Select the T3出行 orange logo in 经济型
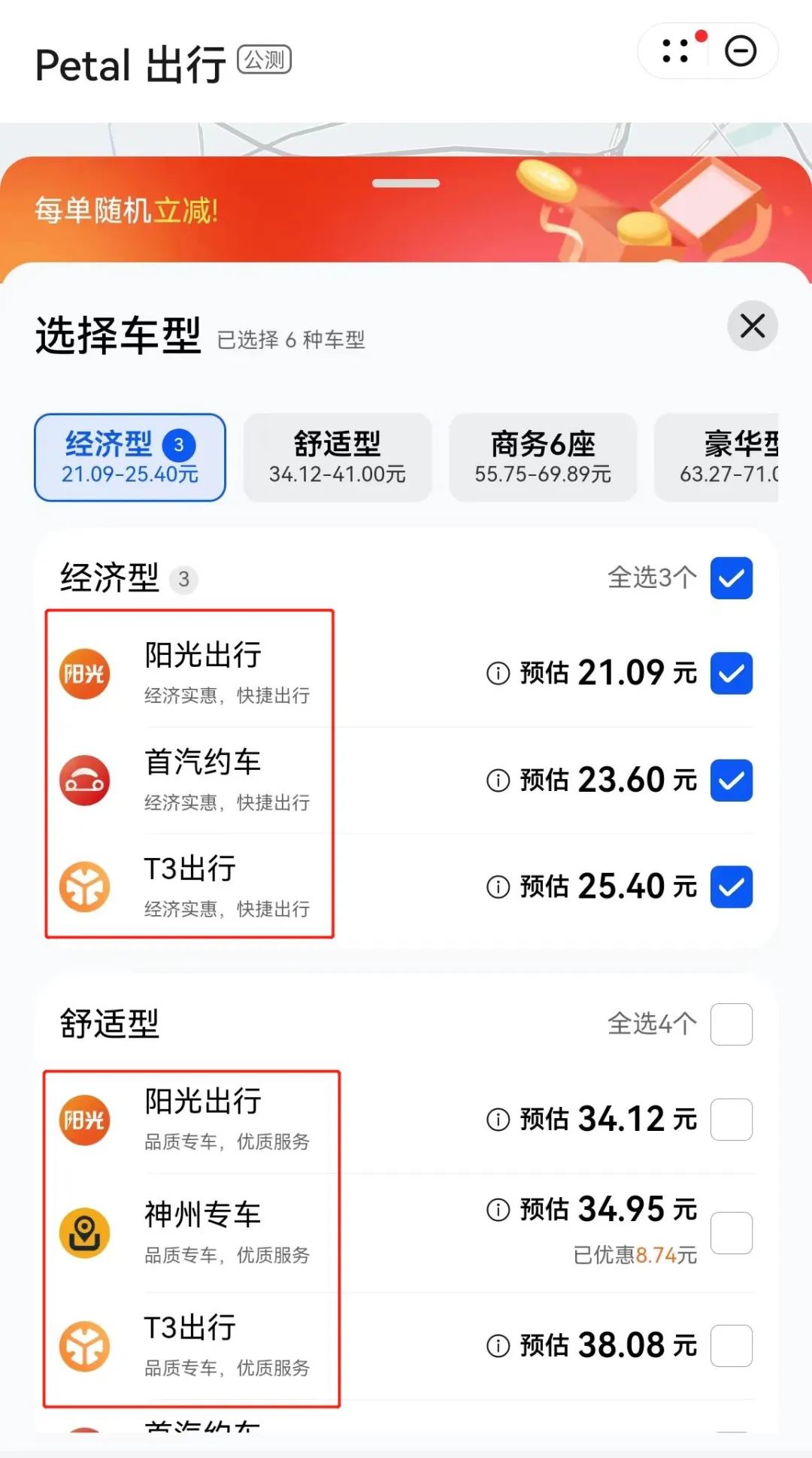Image resolution: width=812 pixels, height=1458 pixels. 84,887
